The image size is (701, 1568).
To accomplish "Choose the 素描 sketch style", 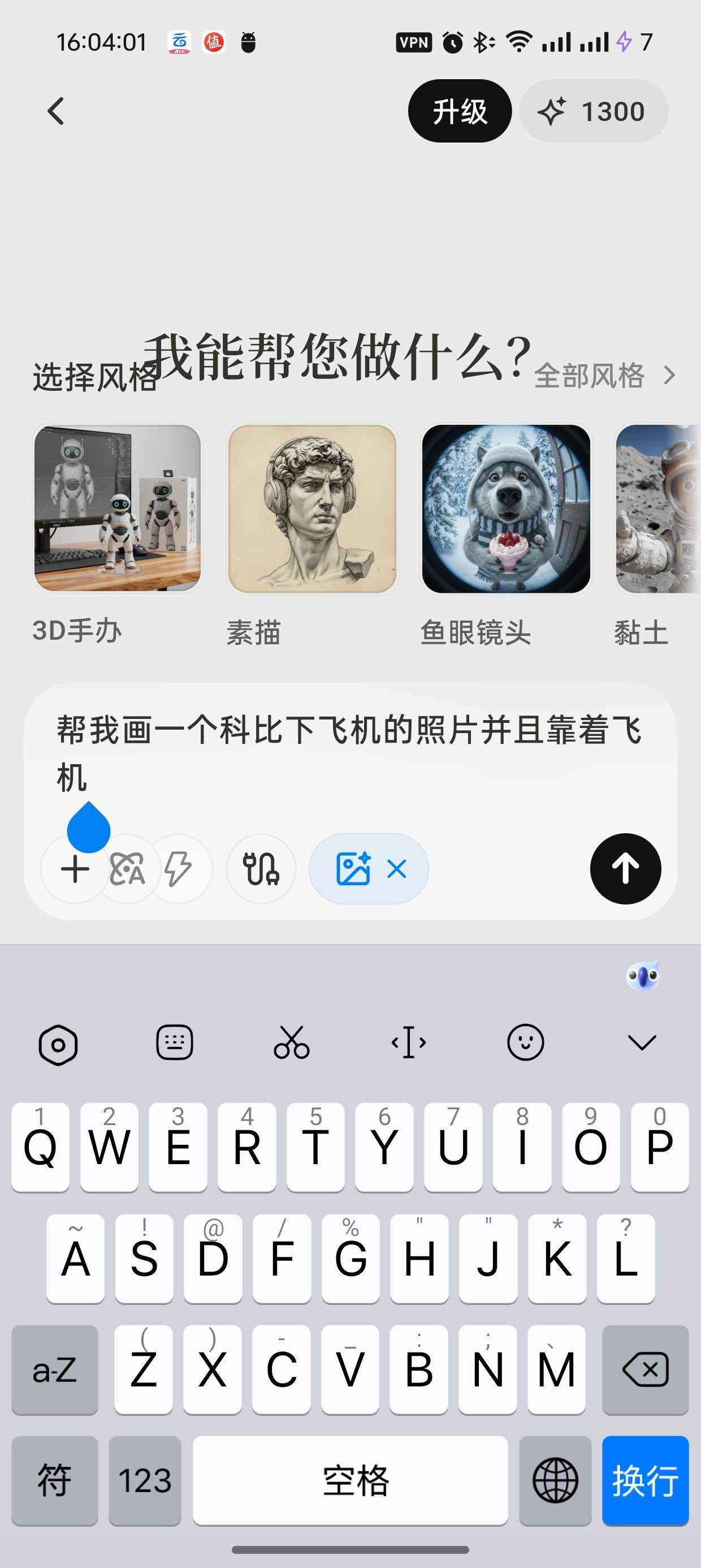I will pos(311,509).
